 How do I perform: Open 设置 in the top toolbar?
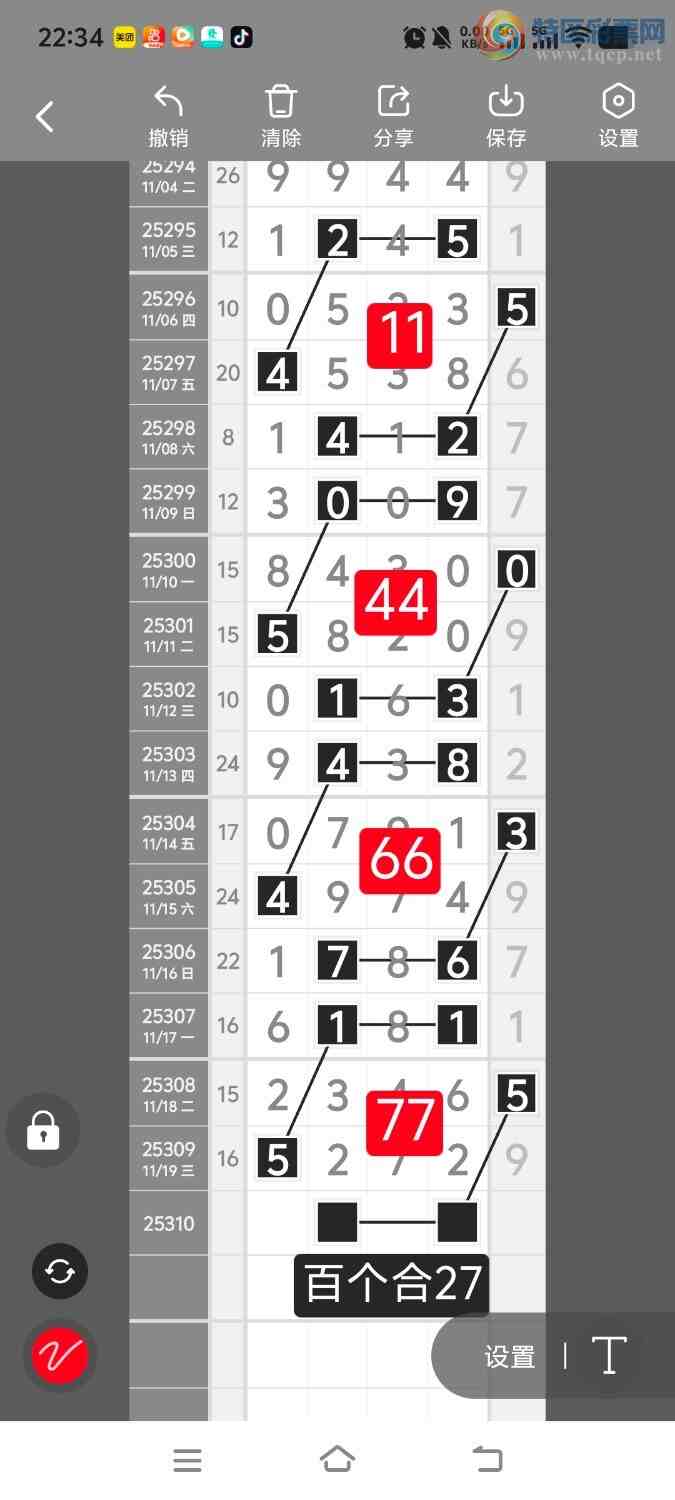tap(618, 117)
